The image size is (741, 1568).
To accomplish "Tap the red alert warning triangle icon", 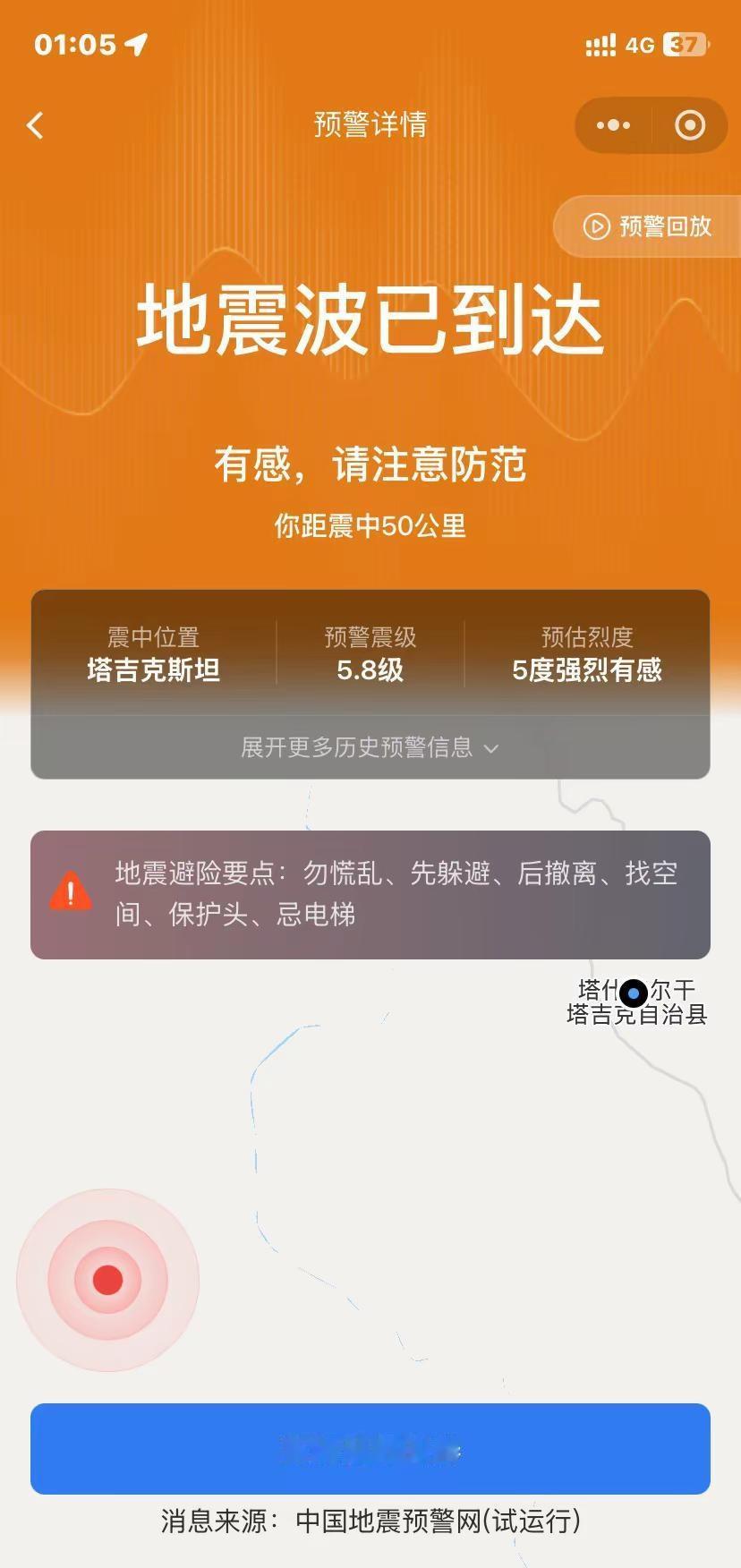I will (x=69, y=891).
